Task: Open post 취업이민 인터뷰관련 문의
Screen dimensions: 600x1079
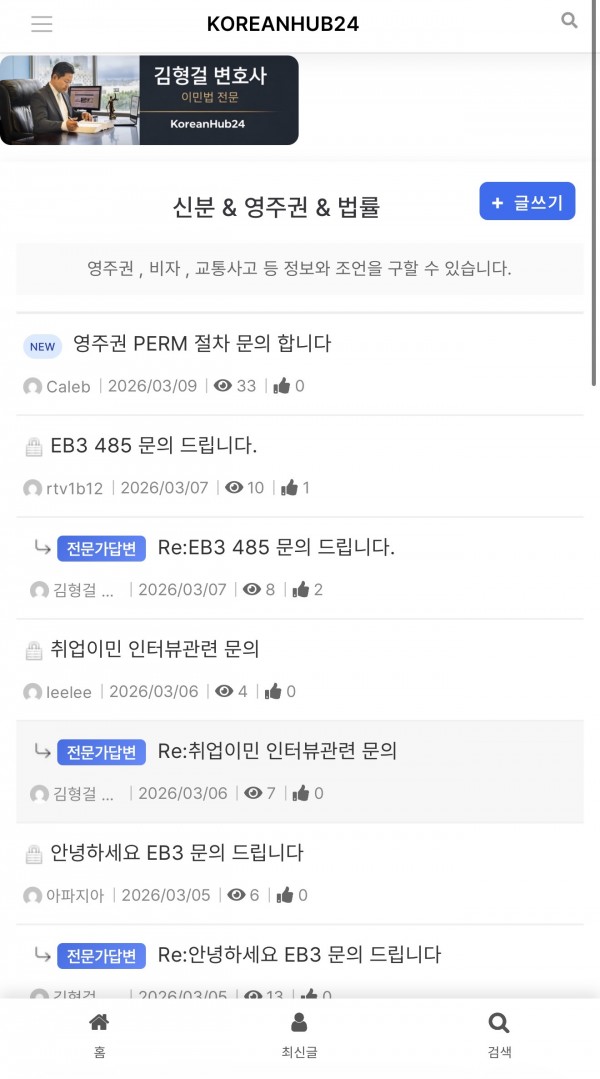Action: tap(155, 649)
